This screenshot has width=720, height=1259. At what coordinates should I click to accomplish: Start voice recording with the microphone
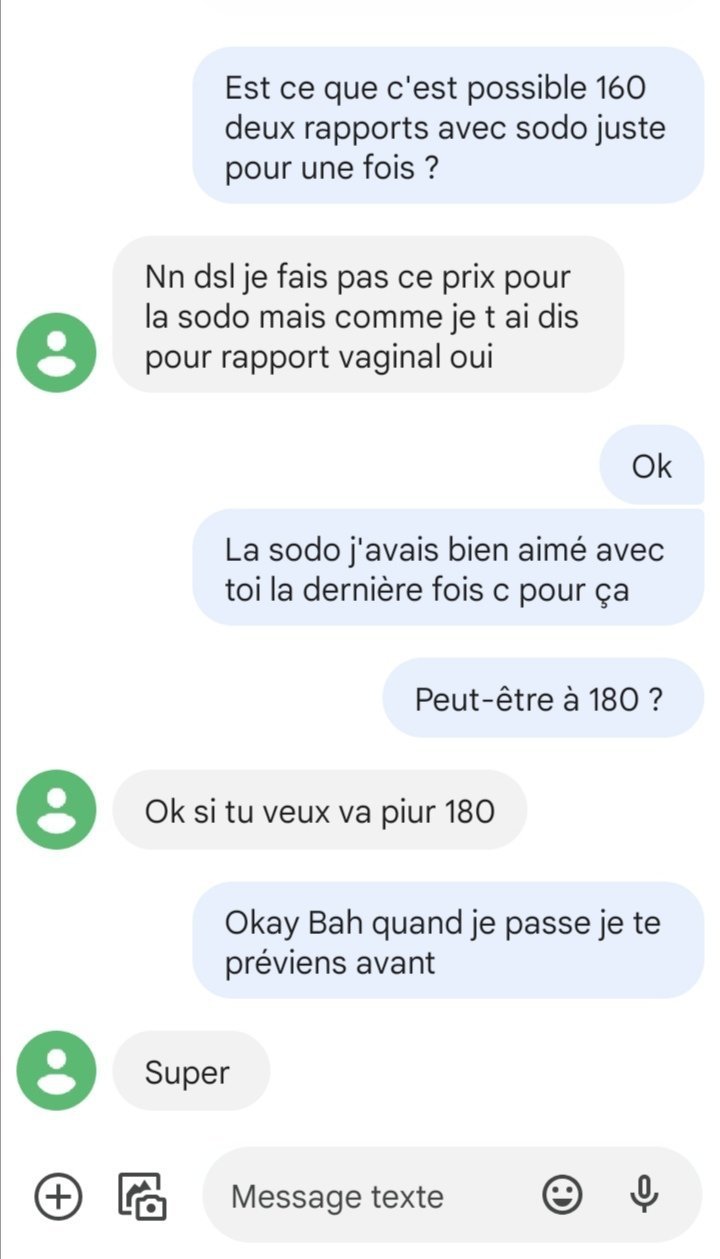pos(646,1194)
